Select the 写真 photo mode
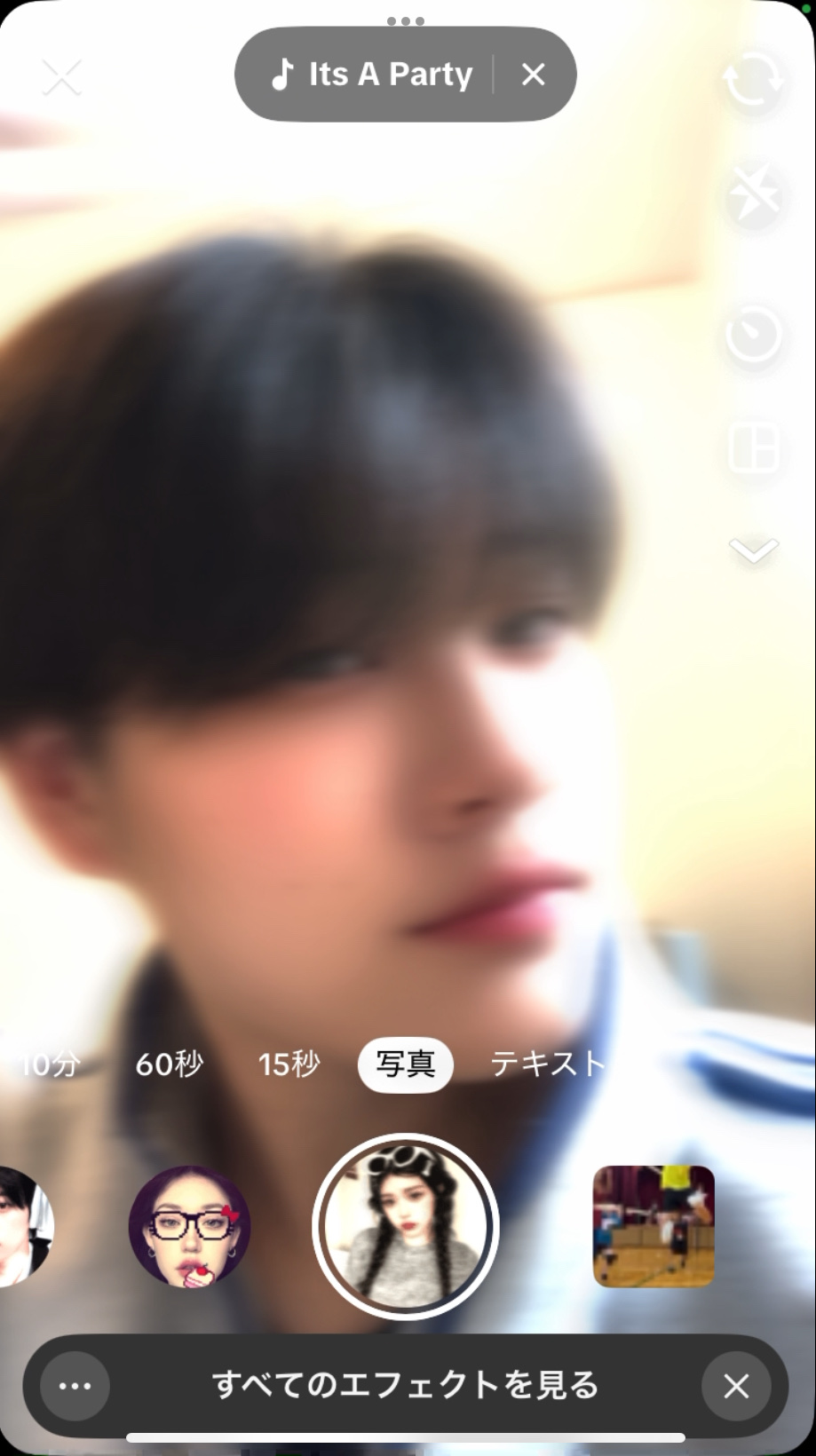The height and width of the screenshot is (1456, 816). (x=406, y=1064)
